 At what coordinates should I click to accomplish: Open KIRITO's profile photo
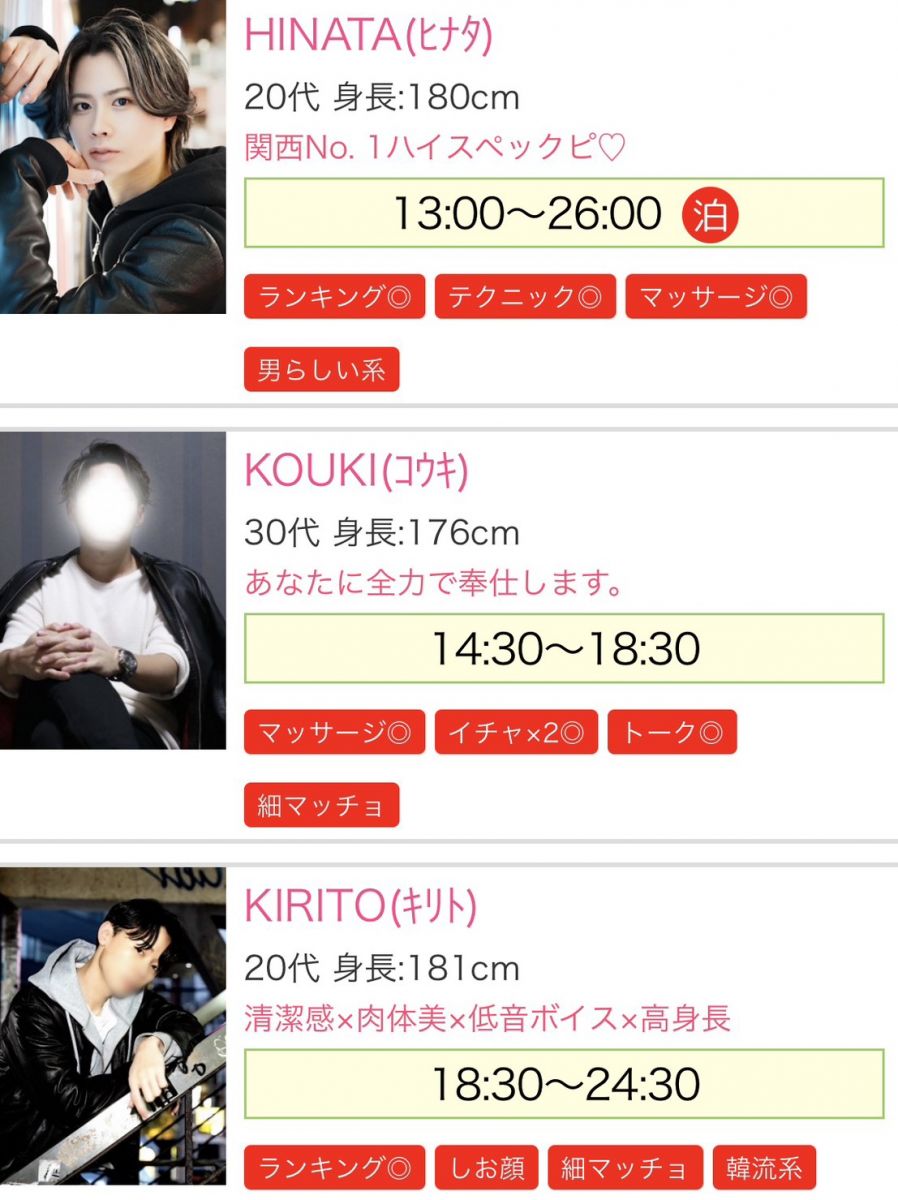point(112,1025)
